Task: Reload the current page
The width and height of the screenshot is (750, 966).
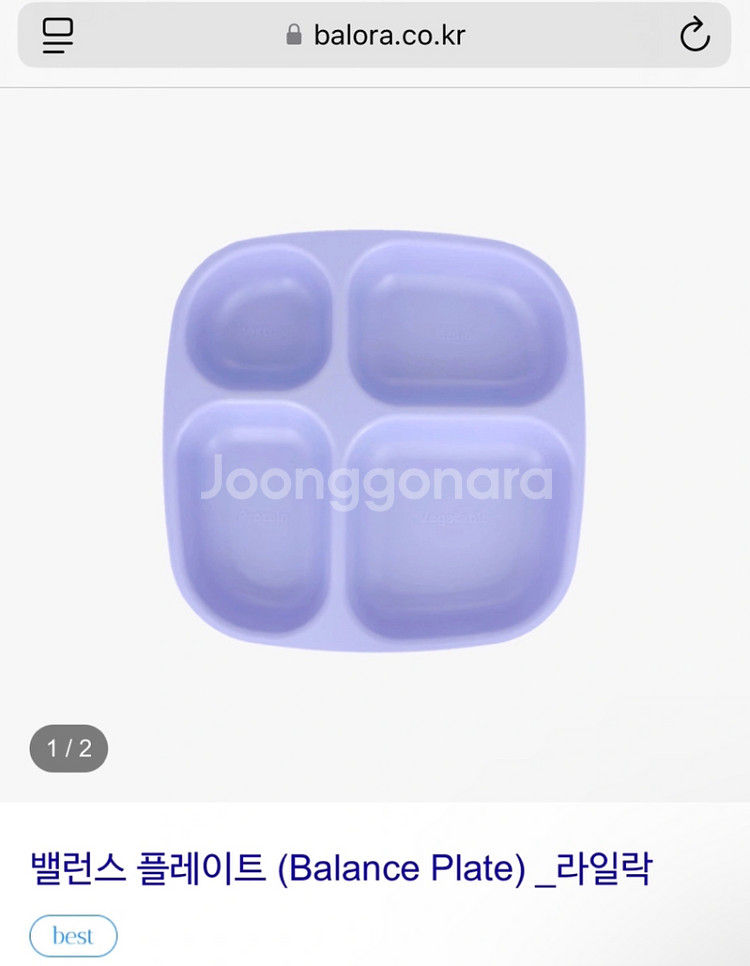Action: tap(694, 36)
